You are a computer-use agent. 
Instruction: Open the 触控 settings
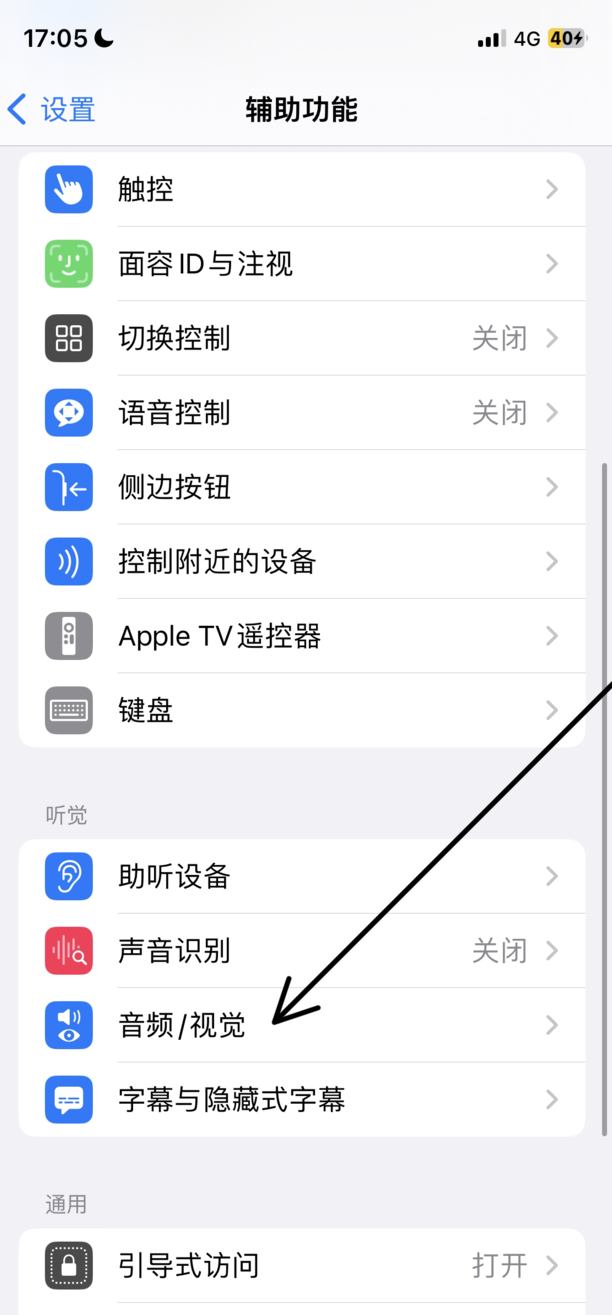[x=300, y=190]
